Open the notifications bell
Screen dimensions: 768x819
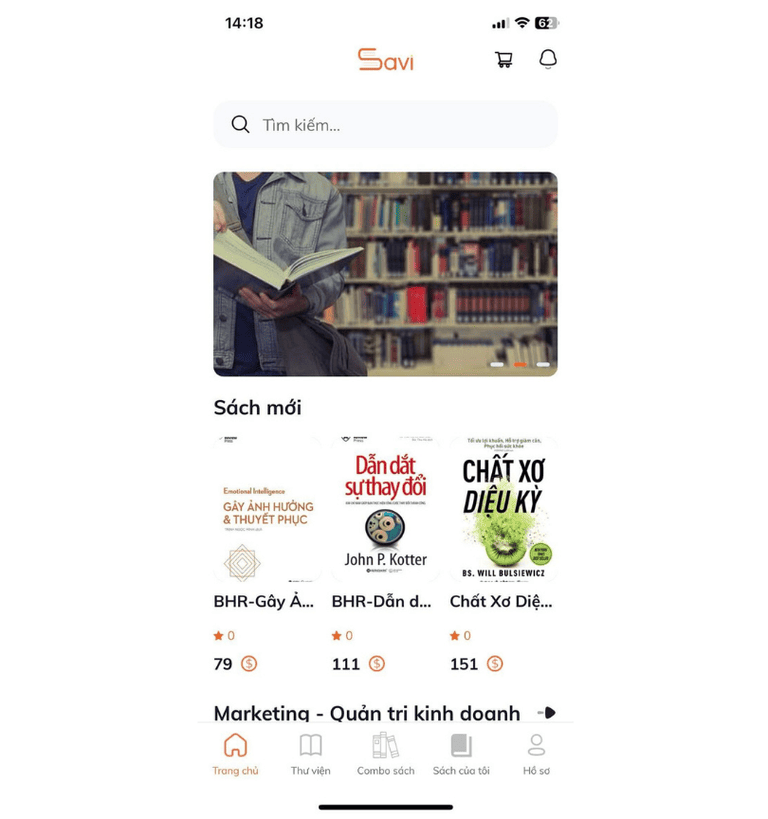[x=548, y=60]
